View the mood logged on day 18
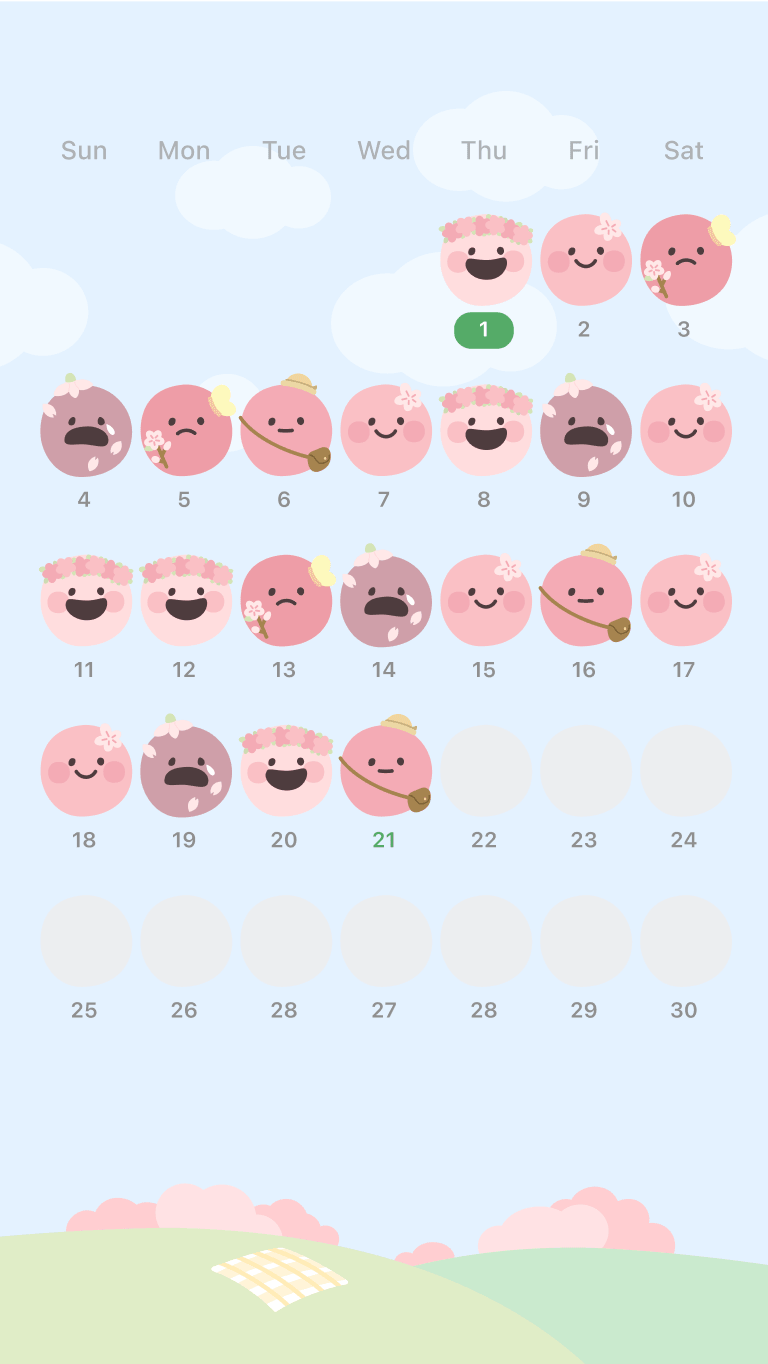768x1364 pixels. point(85,771)
